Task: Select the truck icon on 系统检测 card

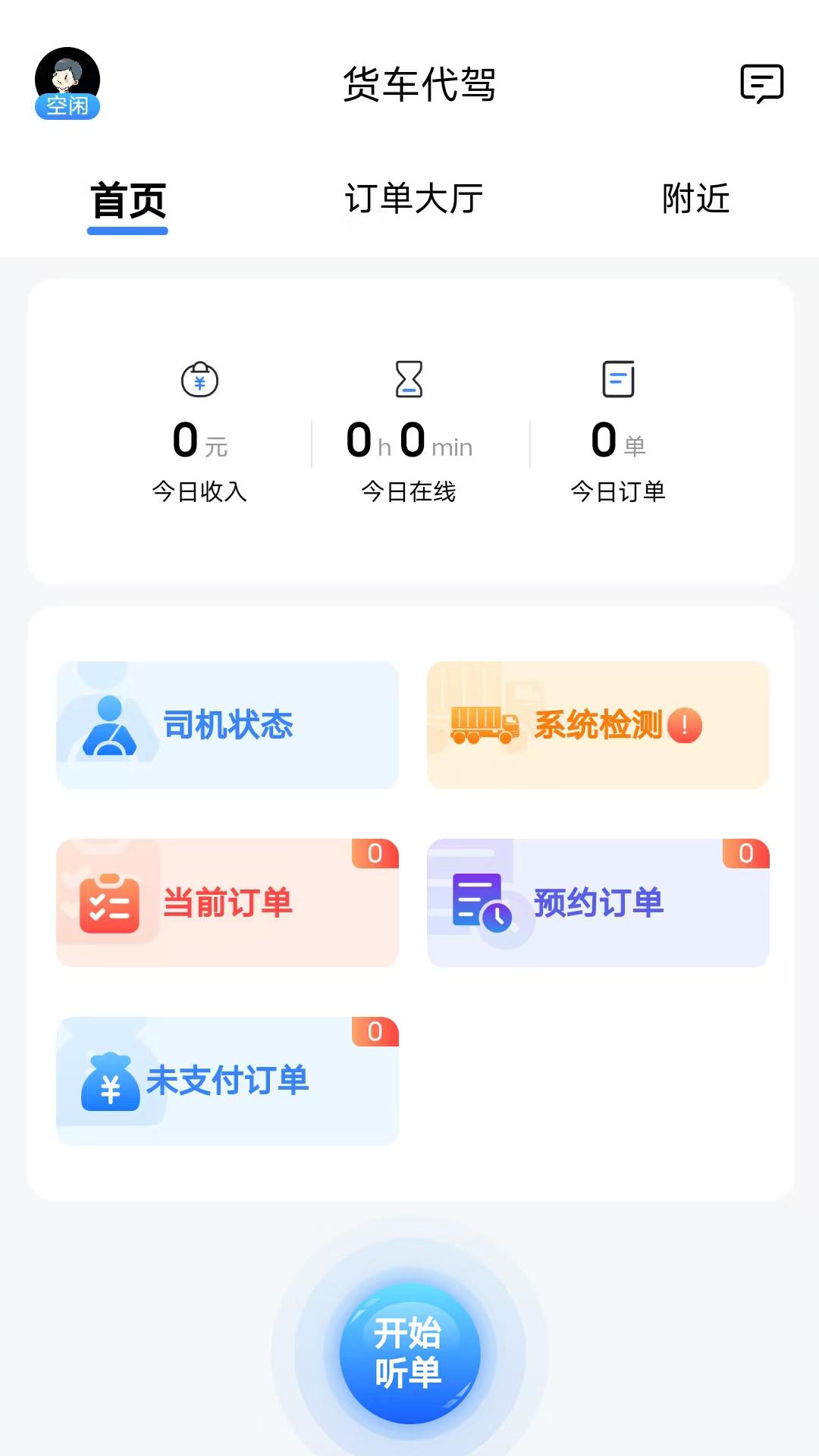Action: 483,726
